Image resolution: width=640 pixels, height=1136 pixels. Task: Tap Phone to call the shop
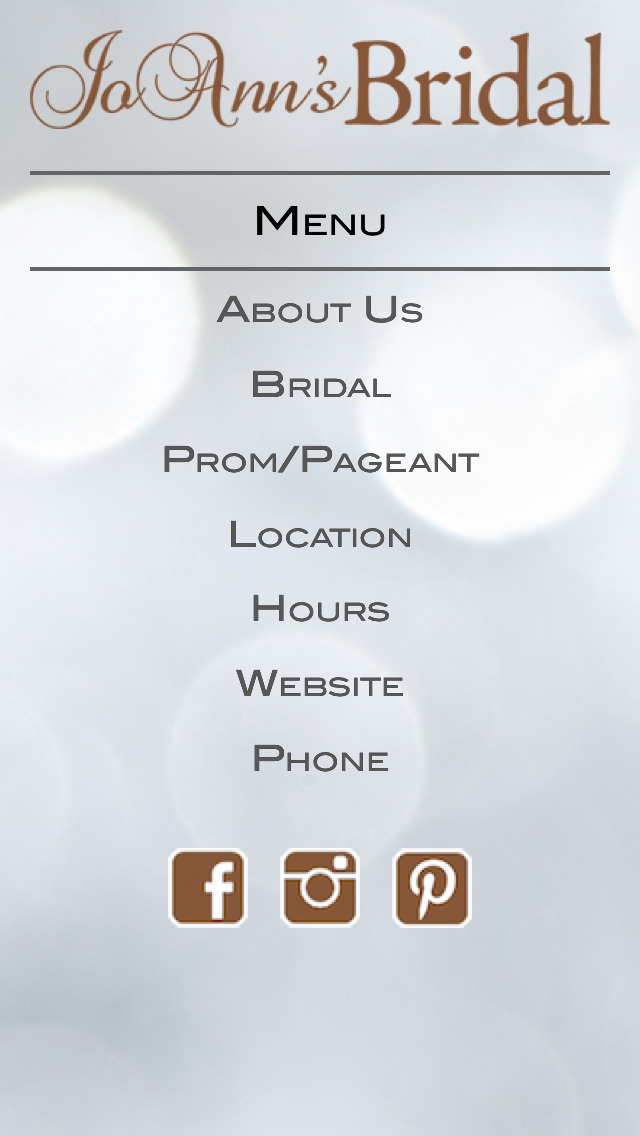(320, 759)
